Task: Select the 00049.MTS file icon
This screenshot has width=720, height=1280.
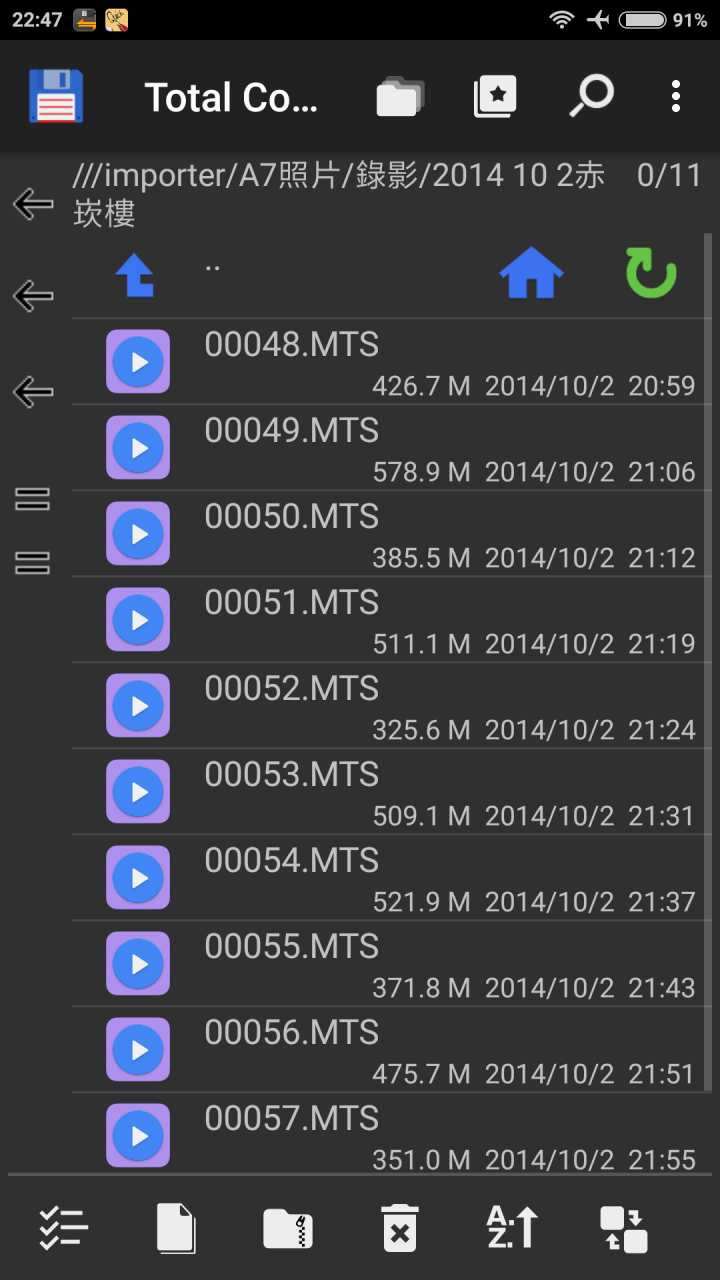Action: pos(138,448)
